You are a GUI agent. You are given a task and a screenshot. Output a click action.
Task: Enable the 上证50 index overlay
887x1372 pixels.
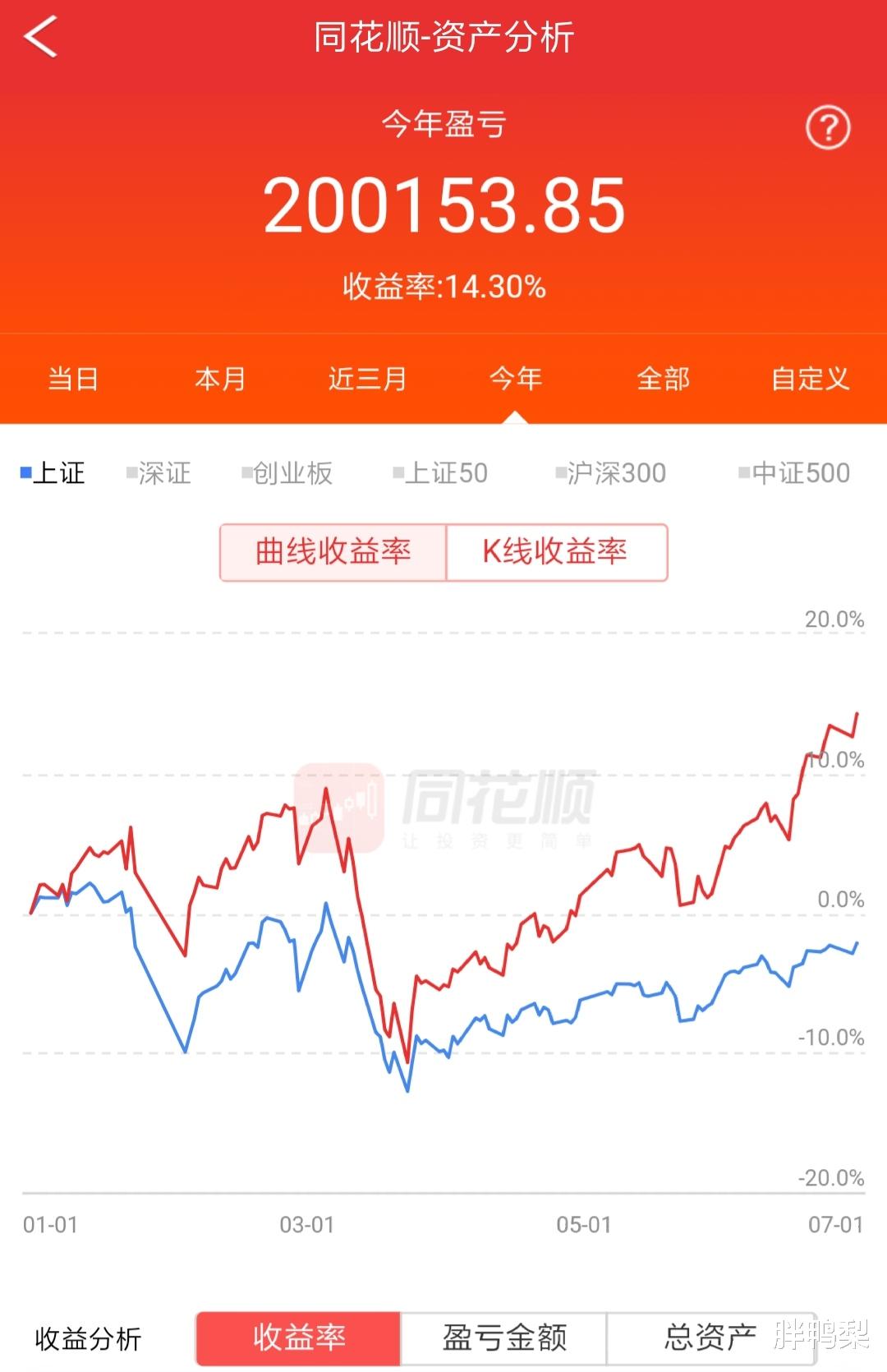tap(440, 473)
